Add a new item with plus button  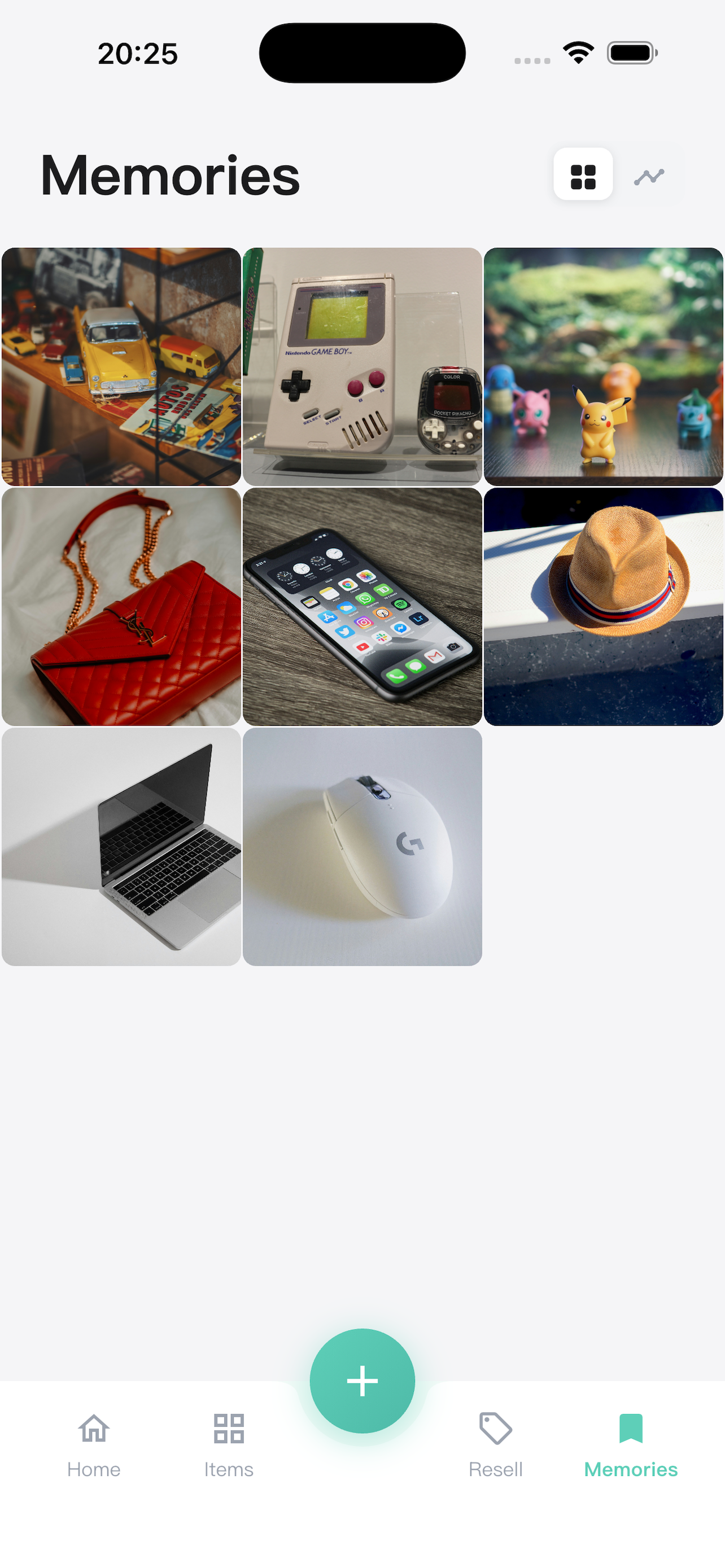[362, 1380]
